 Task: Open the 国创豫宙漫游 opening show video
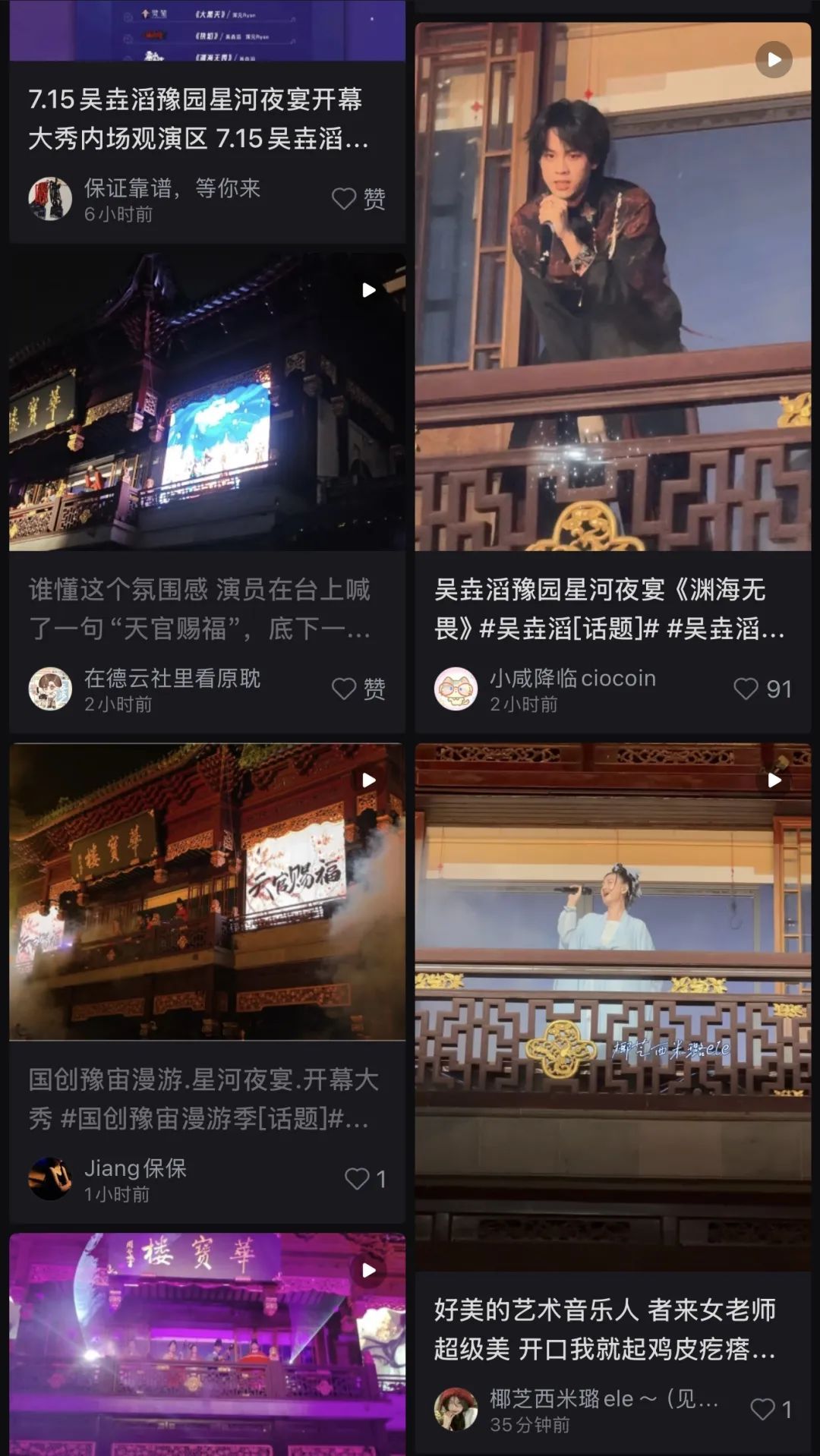point(207,892)
